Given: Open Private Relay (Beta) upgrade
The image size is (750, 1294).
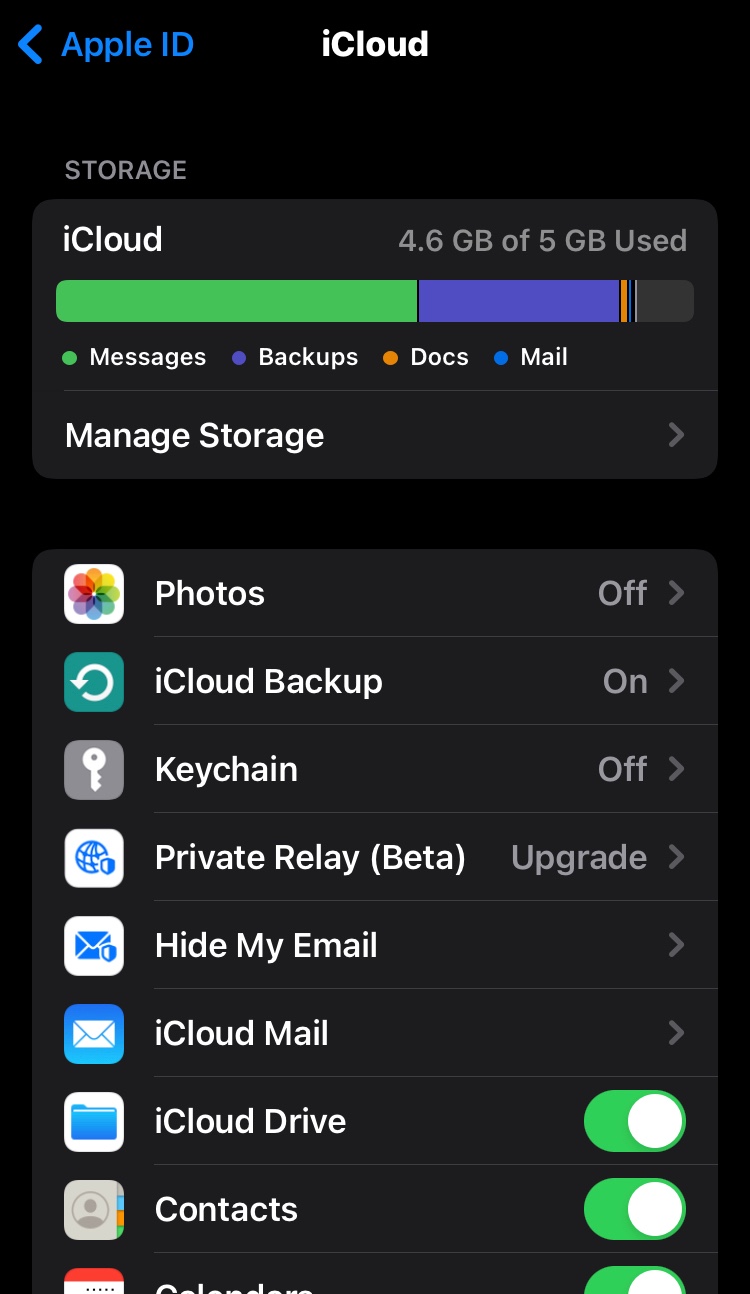Looking at the screenshot, I should [x=374, y=857].
